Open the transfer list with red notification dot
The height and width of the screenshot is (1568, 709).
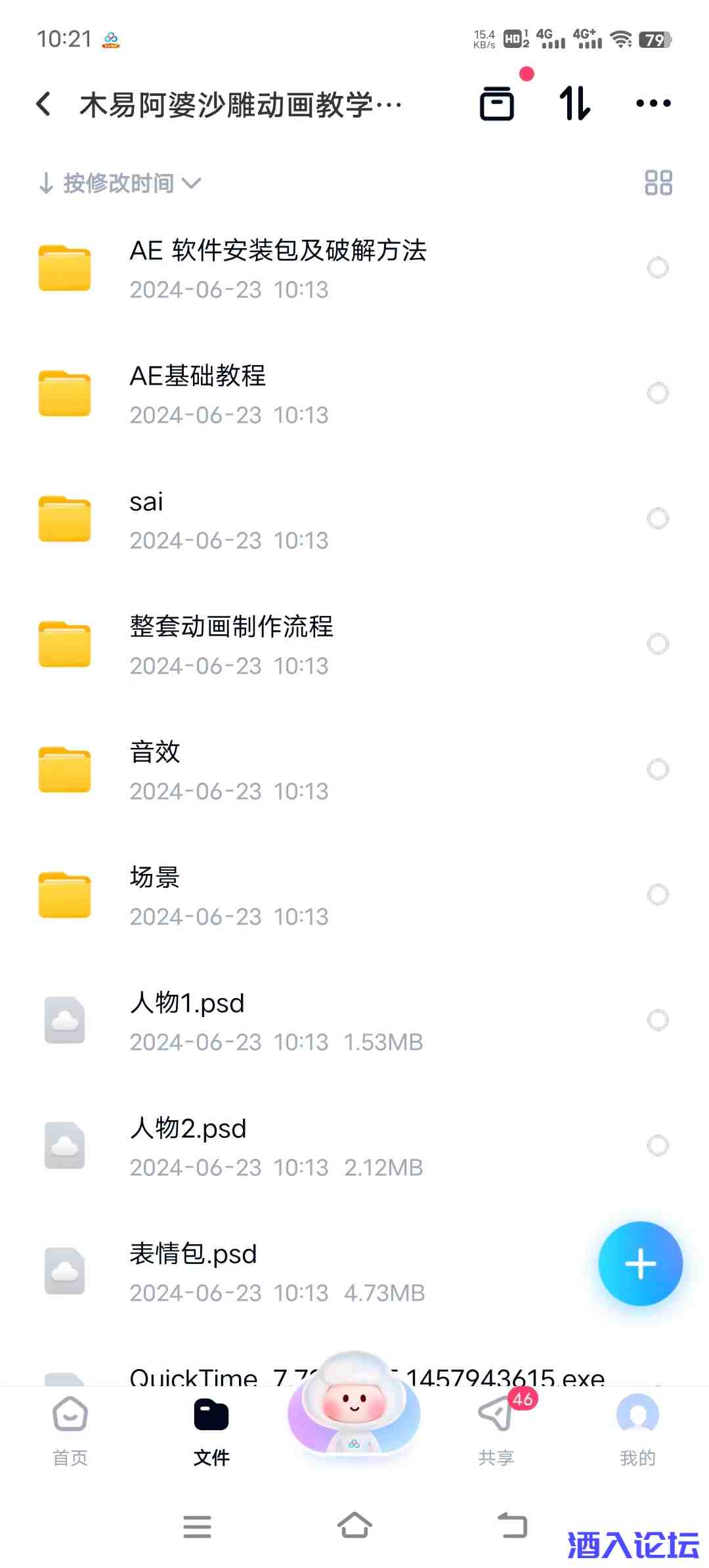point(497,103)
